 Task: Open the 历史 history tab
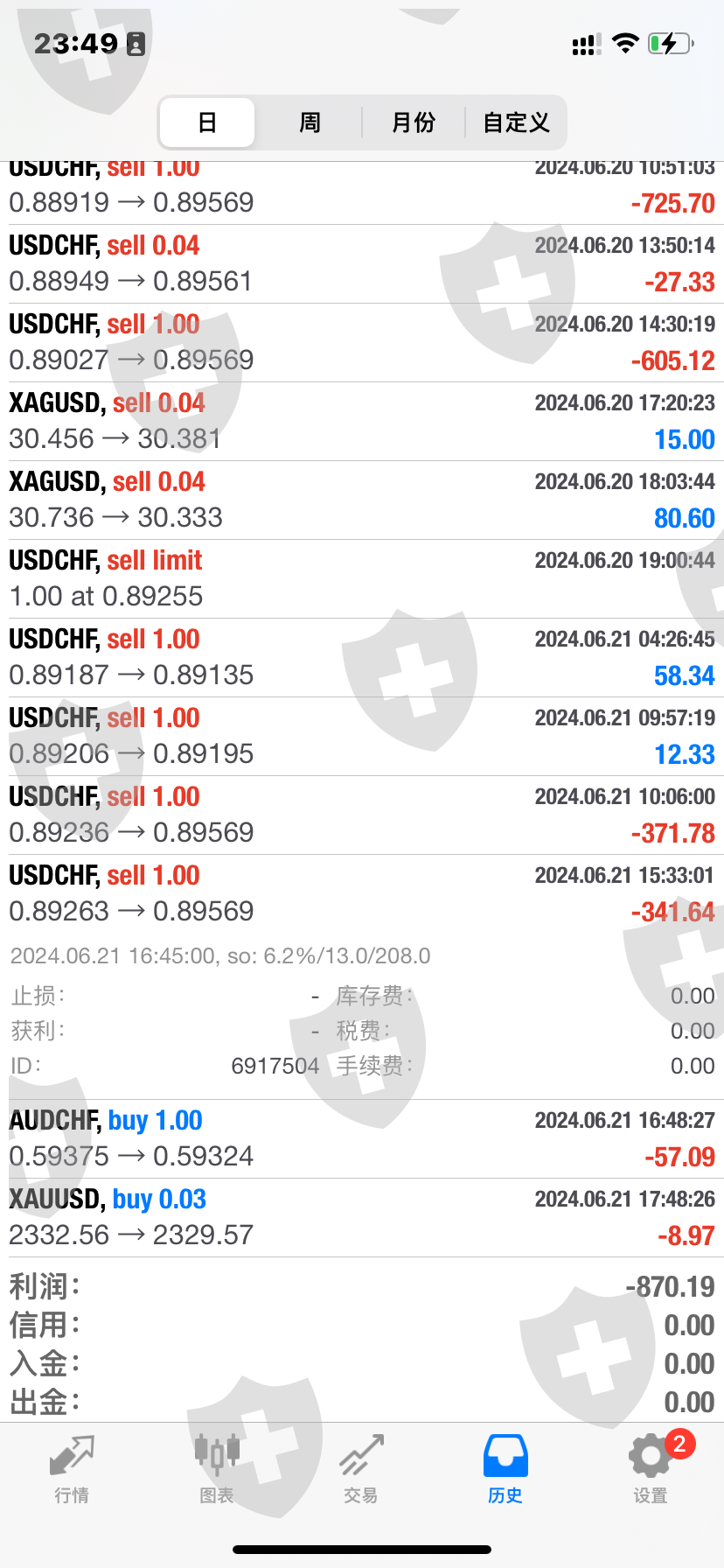505,1468
